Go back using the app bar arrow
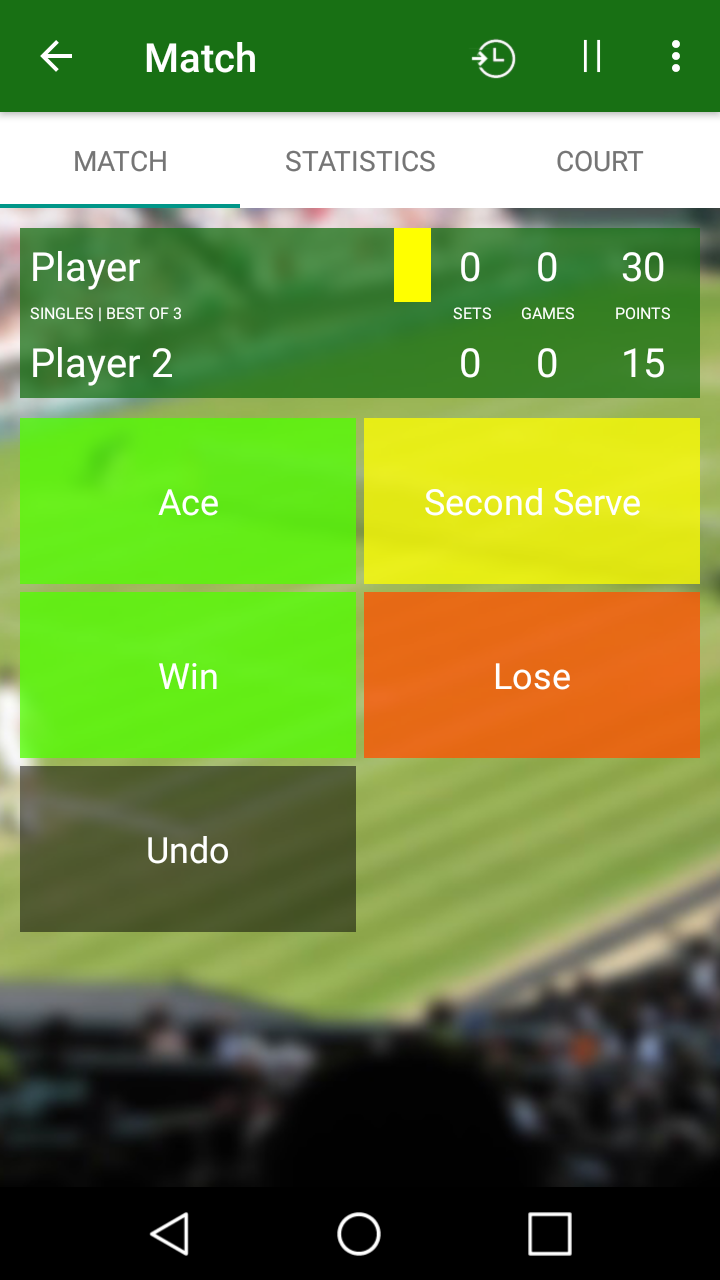This screenshot has height=1280, width=720. point(56,57)
